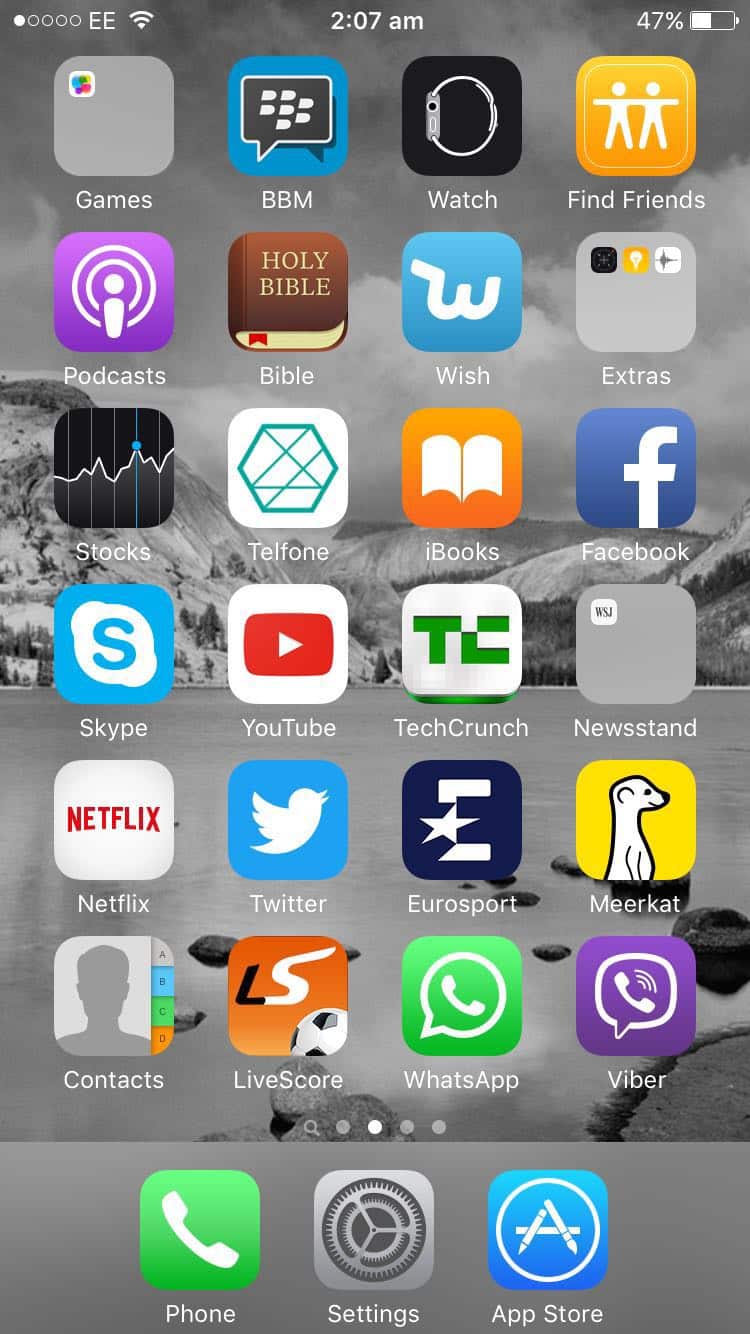Launch the BBM app

tap(288, 116)
